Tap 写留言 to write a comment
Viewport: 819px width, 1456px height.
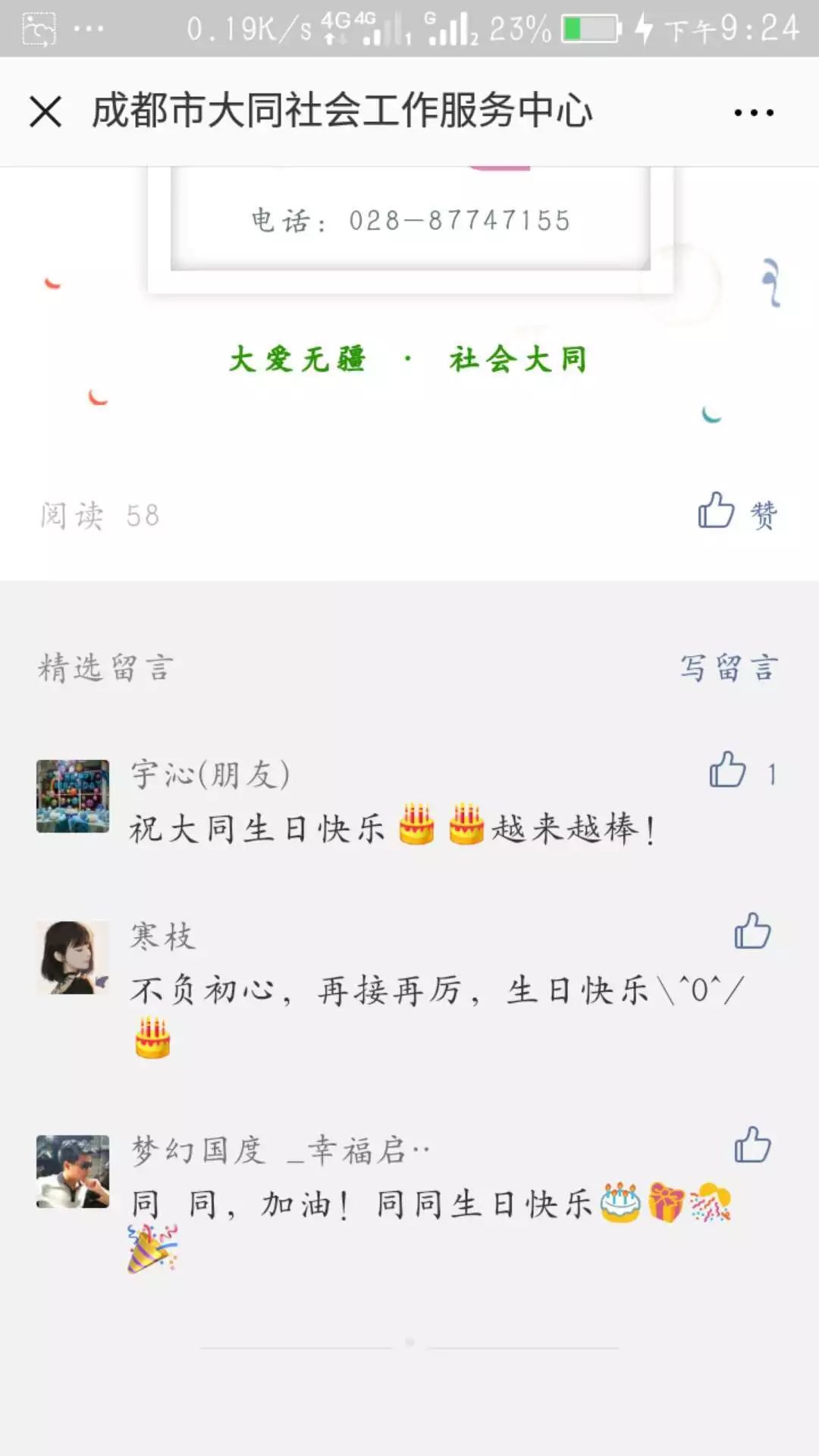(728, 668)
